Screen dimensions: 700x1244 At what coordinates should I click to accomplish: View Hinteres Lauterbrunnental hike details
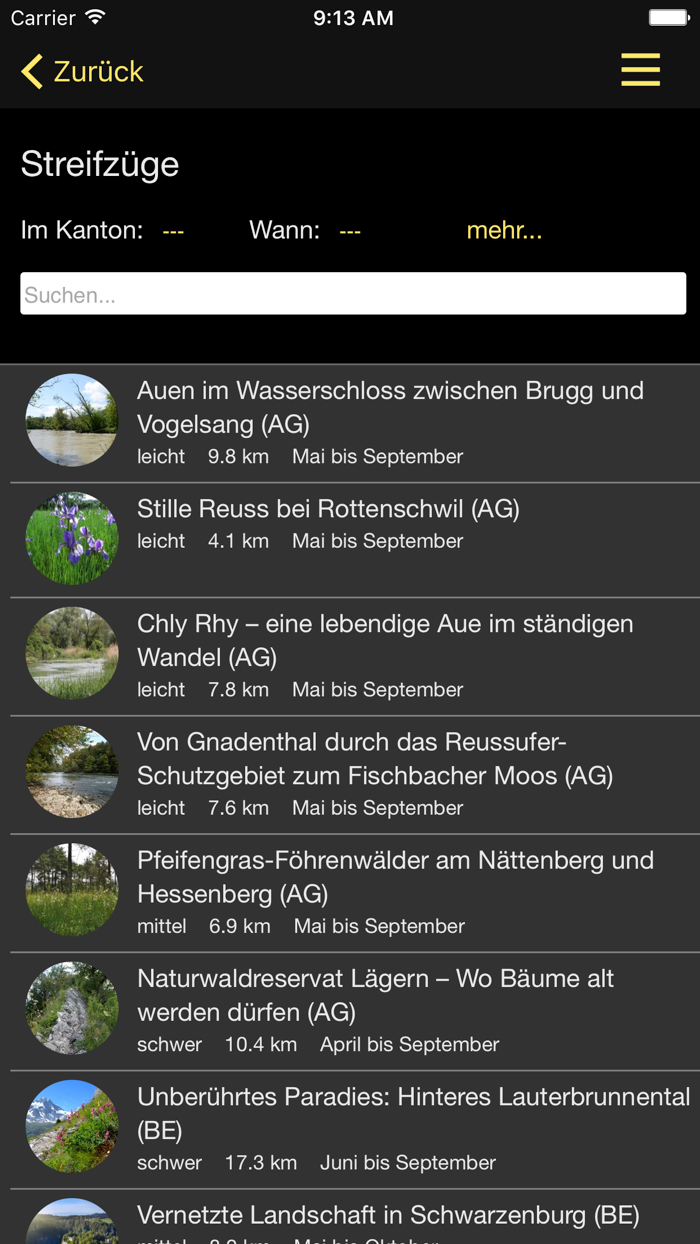390,1127
